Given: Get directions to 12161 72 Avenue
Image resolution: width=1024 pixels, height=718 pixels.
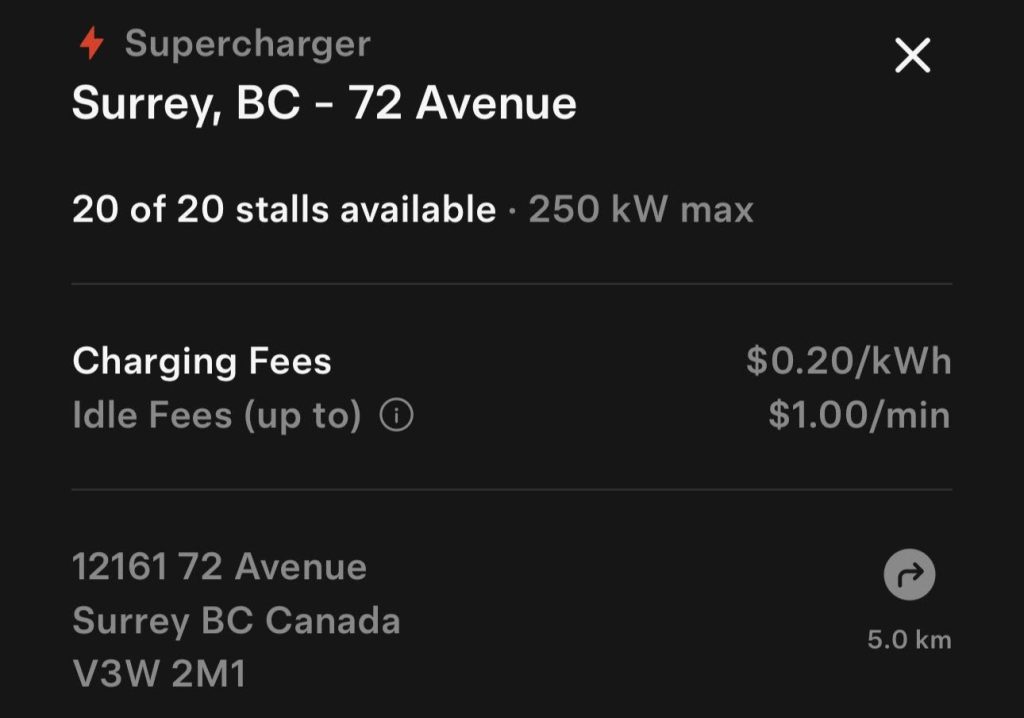Looking at the screenshot, I should [x=909, y=576].
